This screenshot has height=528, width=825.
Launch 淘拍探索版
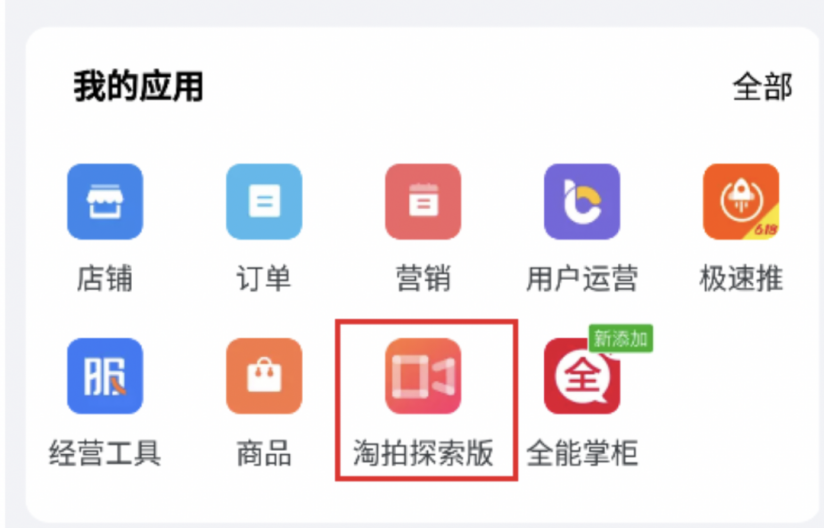click(423, 376)
